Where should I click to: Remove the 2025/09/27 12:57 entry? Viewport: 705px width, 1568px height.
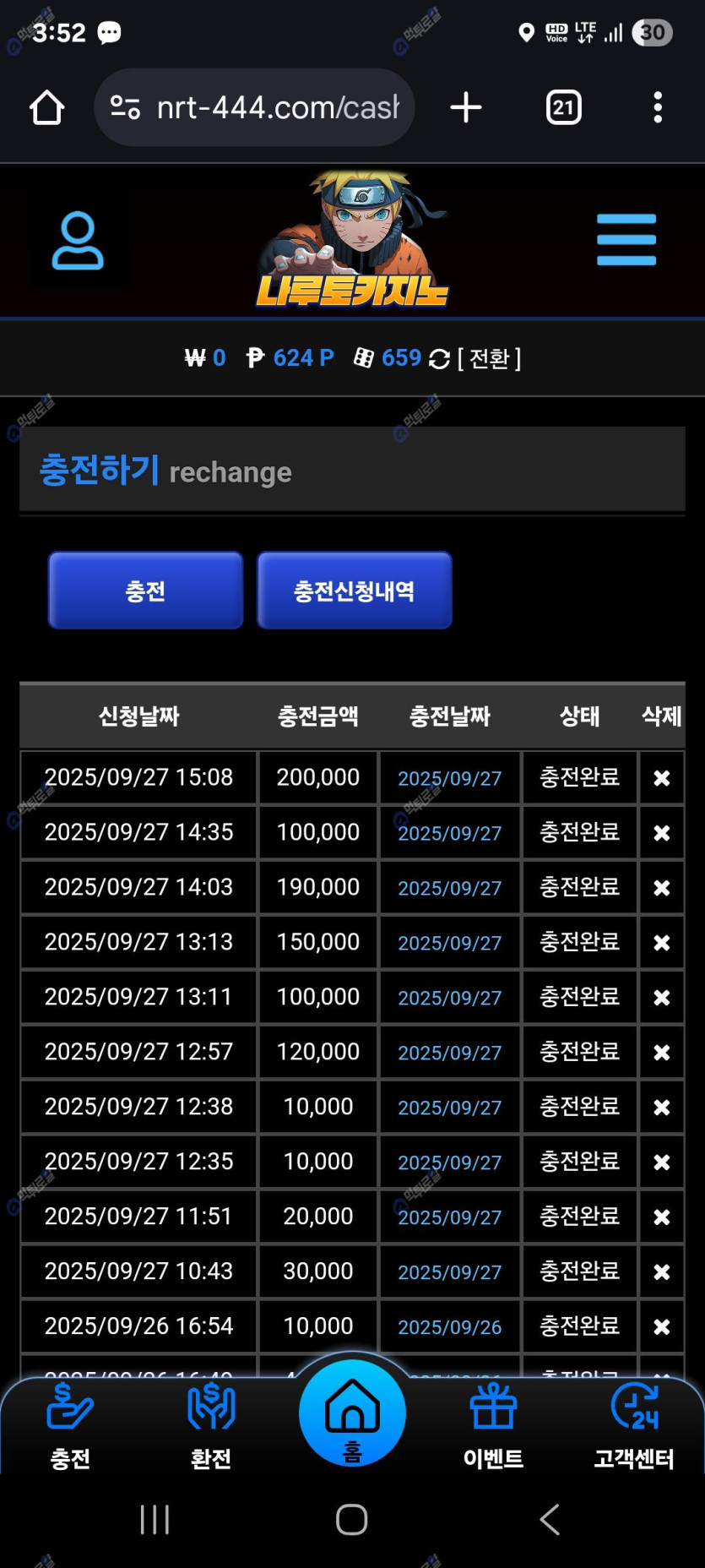click(x=661, y=1053)
